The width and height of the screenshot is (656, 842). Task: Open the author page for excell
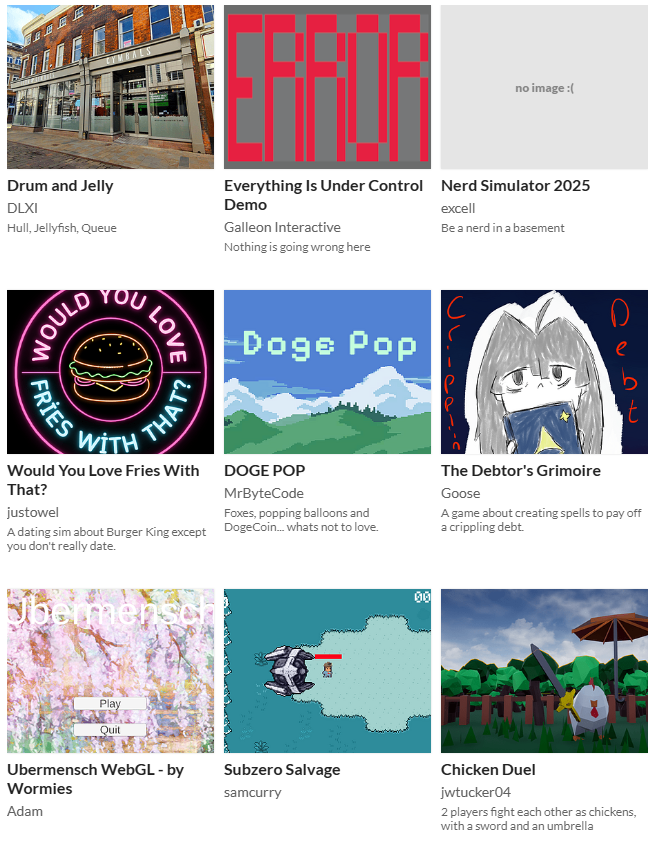click(x=458, y=208)
